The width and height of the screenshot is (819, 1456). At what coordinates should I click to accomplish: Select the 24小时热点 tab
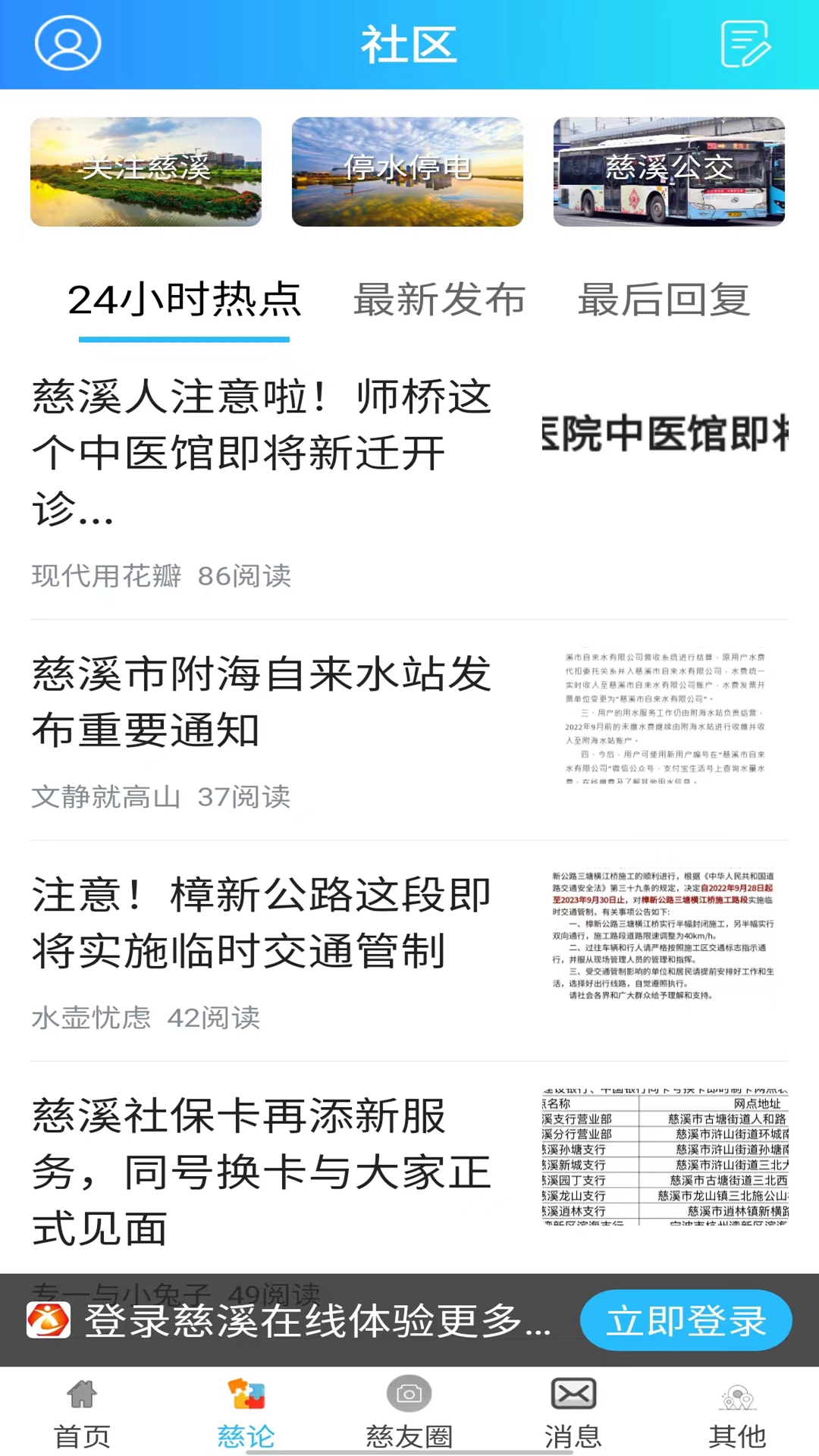184,300
